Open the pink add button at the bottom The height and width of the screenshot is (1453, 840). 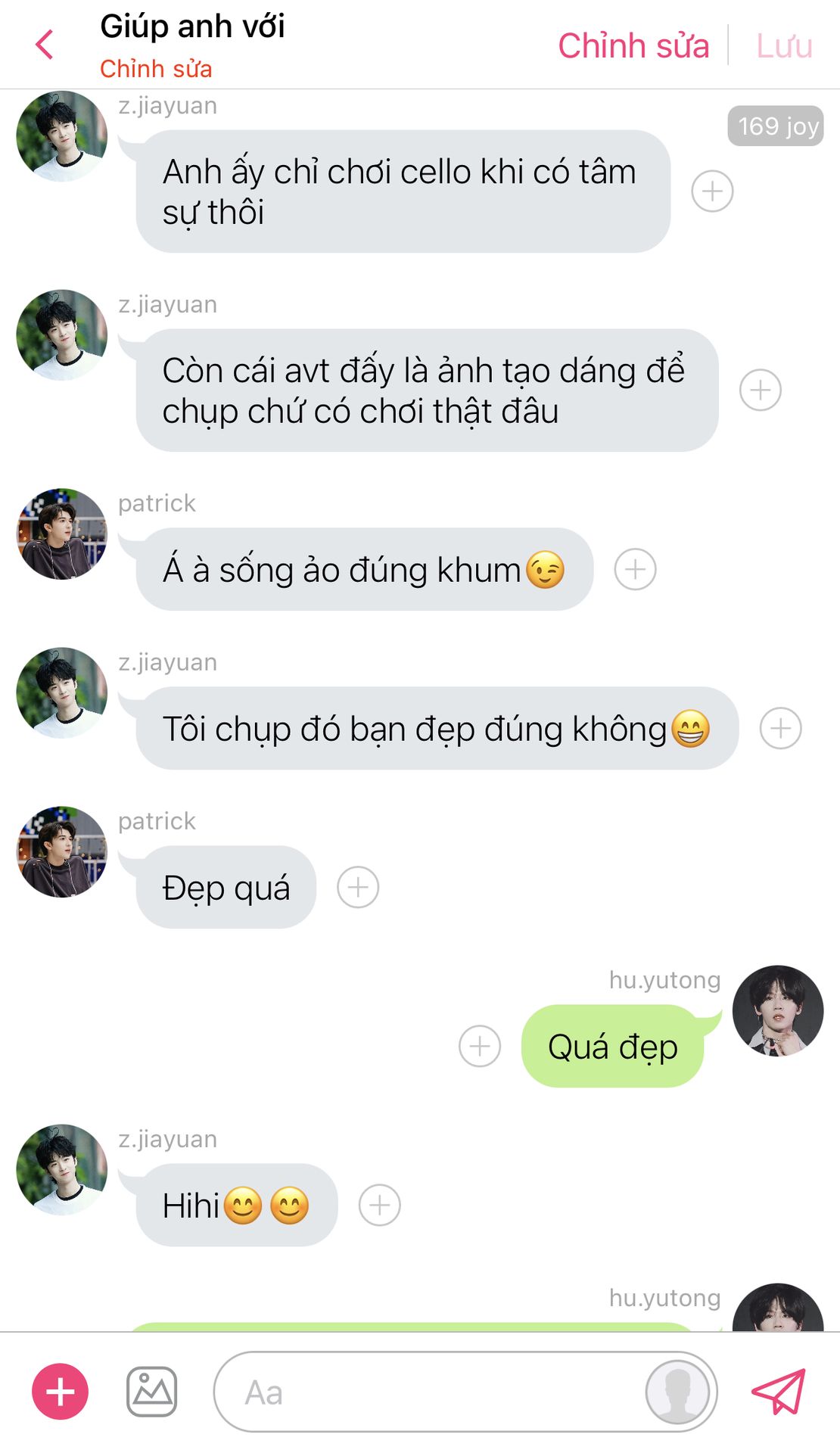(60, 1392)
